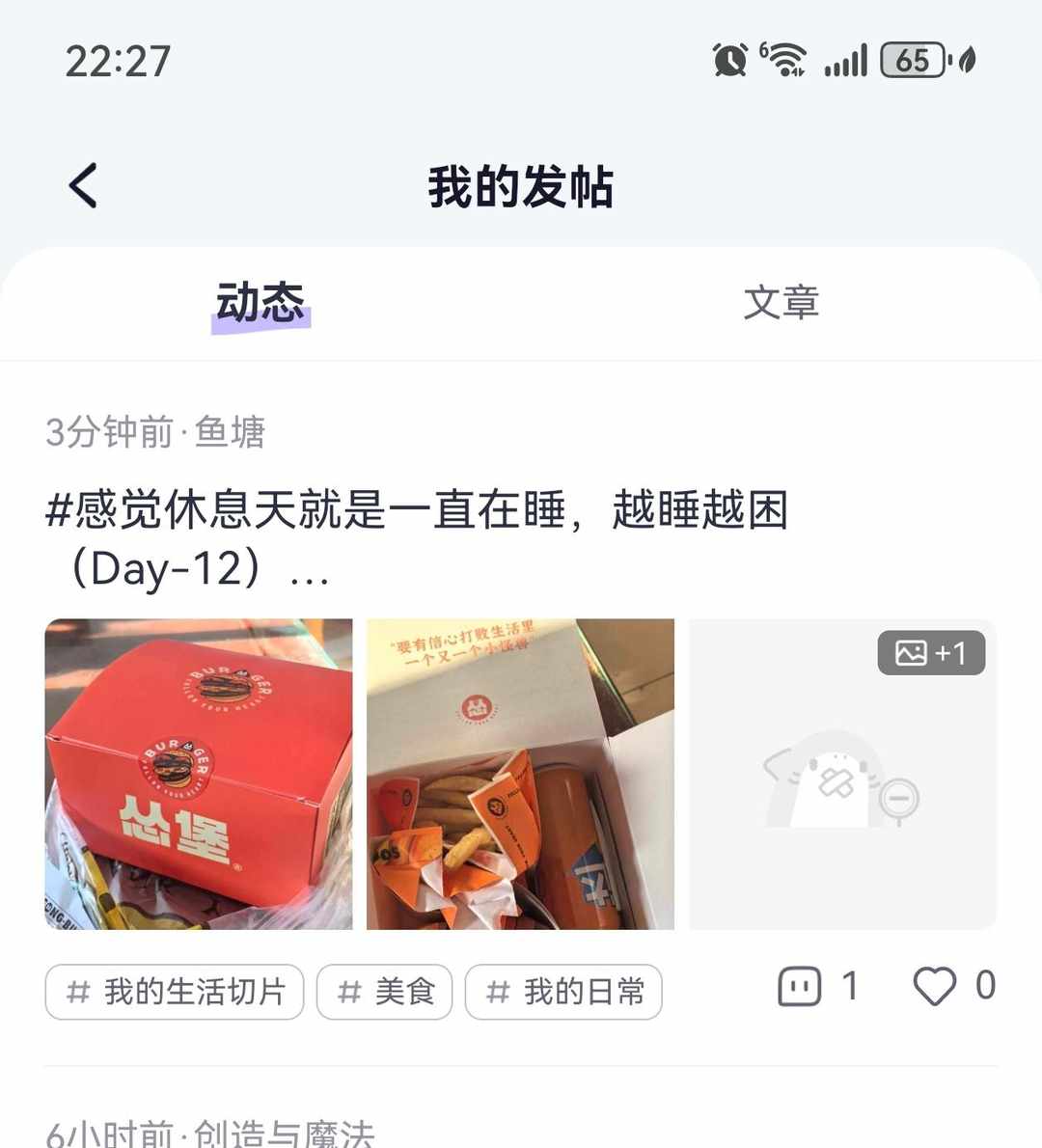Tap the #美食 topic tag
The width and height of the screenshot is (1042, 1148).
pyautogui.click(x=384, y=992)
